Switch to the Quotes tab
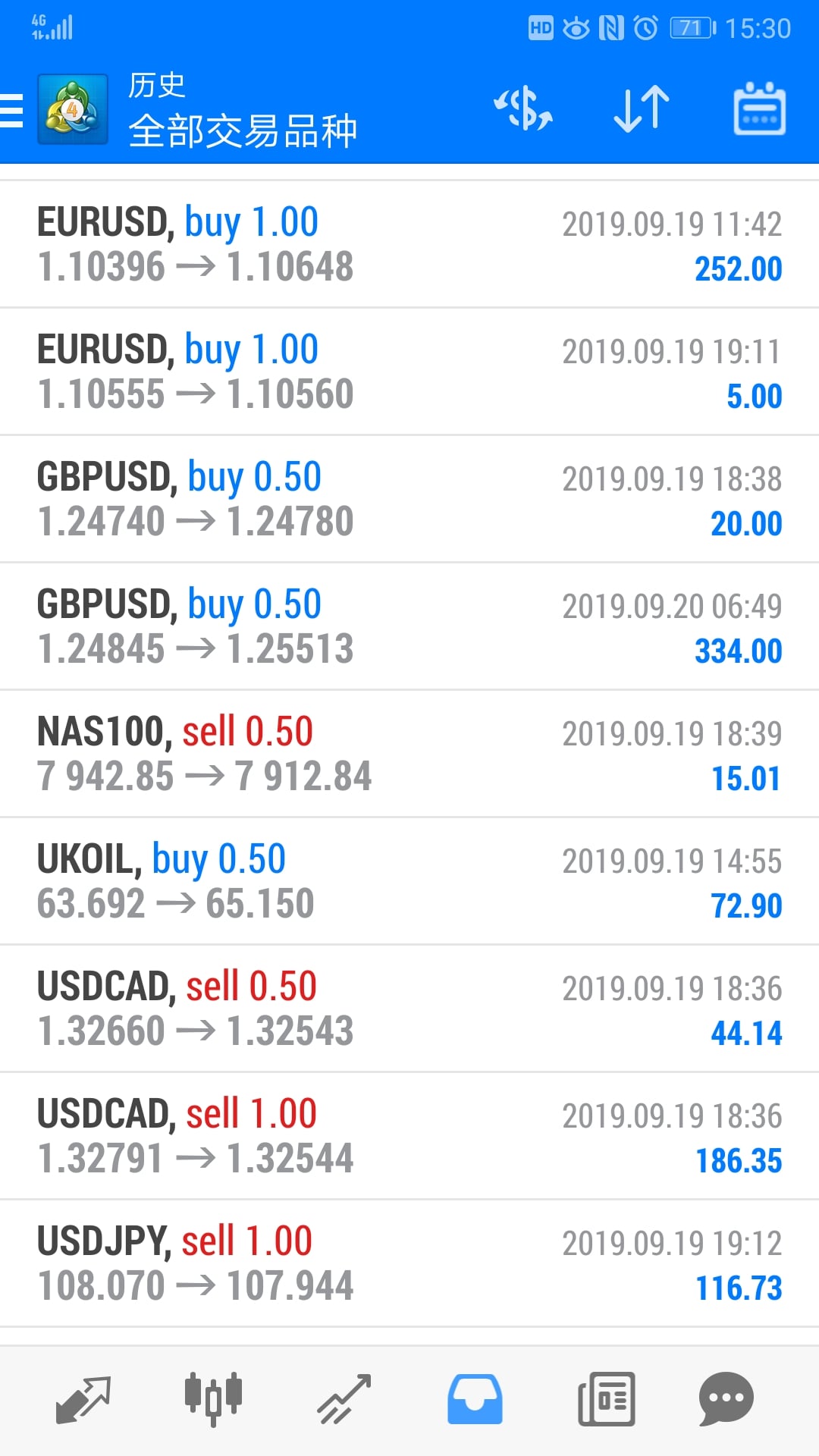Viewport: 819px width, 1456px height. pyautogui.click(x=83, y=1399)
